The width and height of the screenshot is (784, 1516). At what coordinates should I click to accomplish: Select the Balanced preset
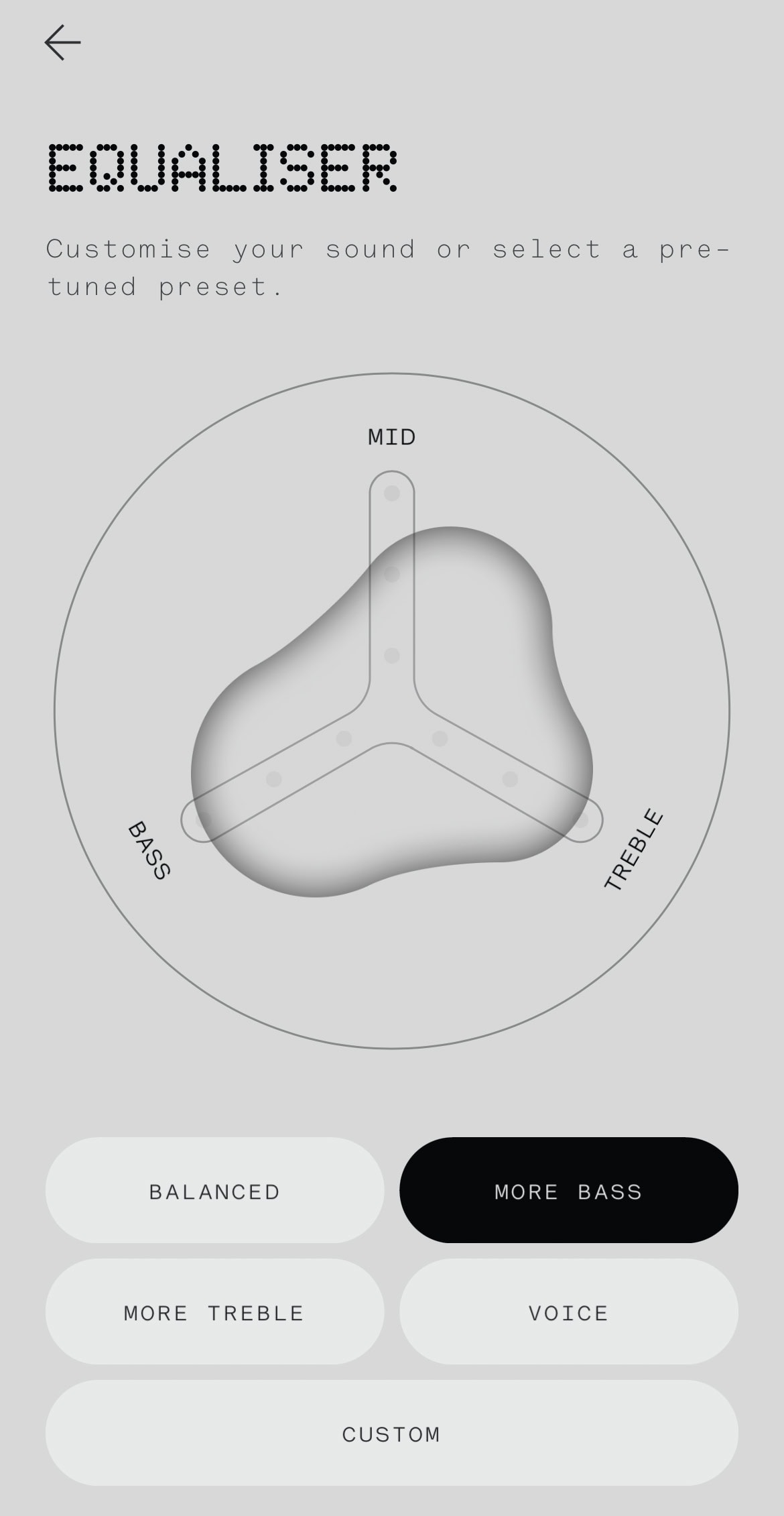(x=214, y=1191)
